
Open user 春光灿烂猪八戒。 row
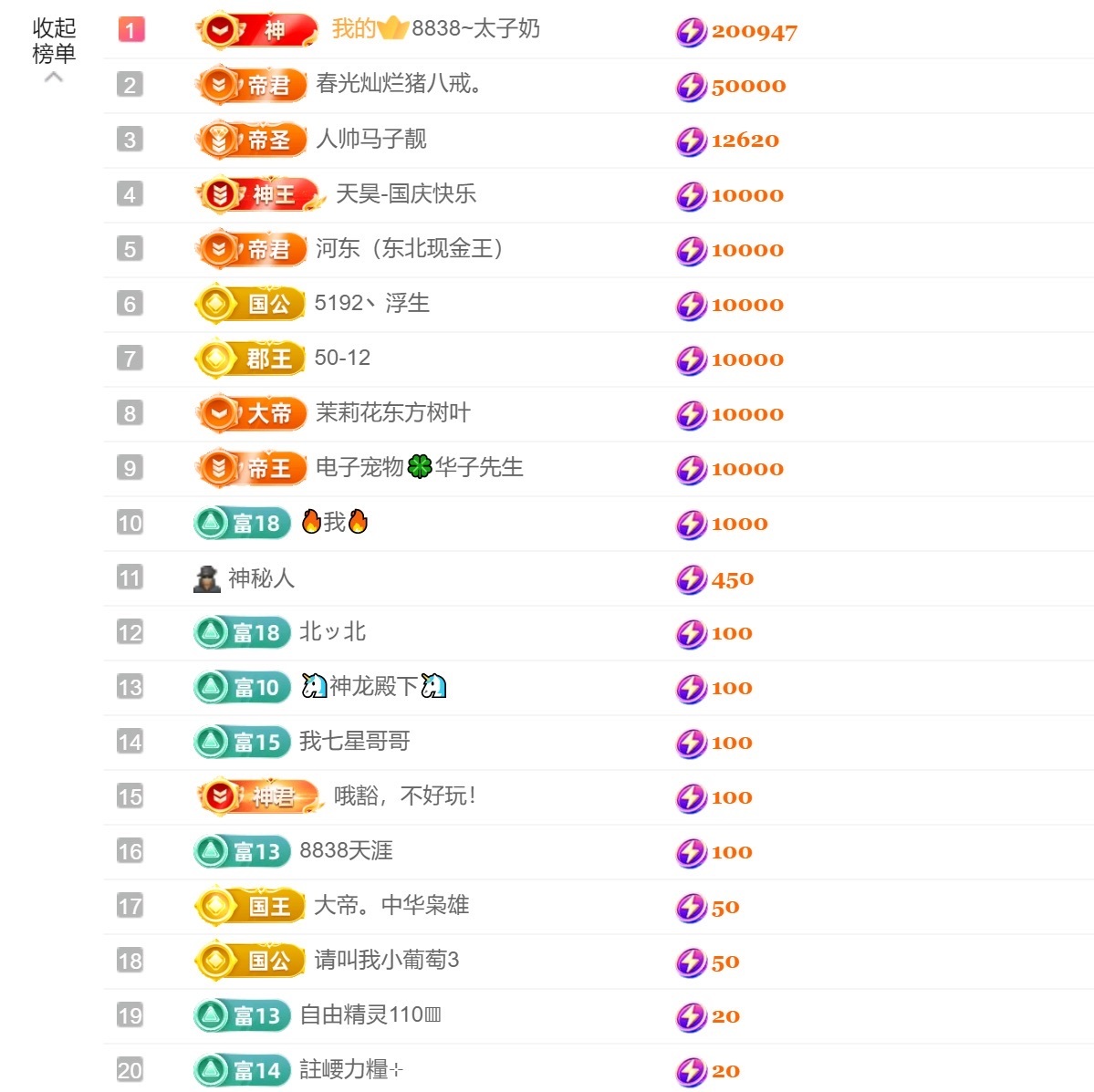[399, 85]
